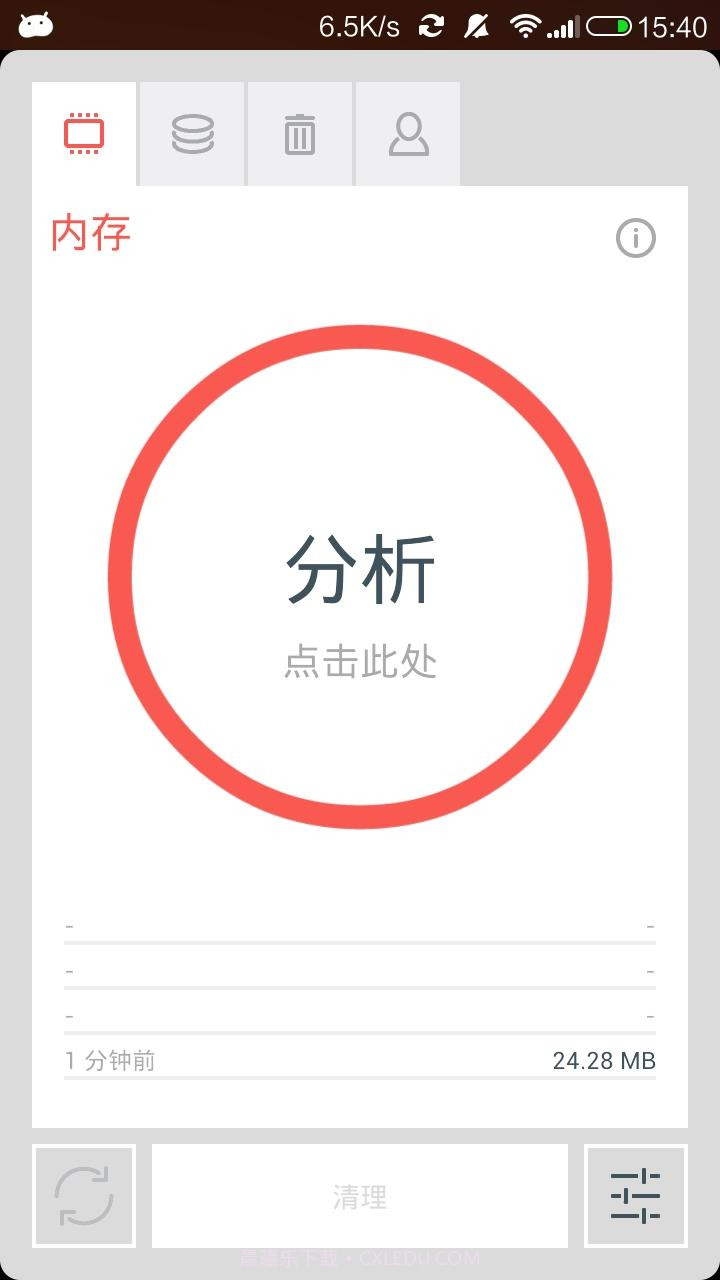The height and width of the screenshot is (1280, 720).
Task: Open the settings sliders icon at bottom right
Action: pos(635,1195)
